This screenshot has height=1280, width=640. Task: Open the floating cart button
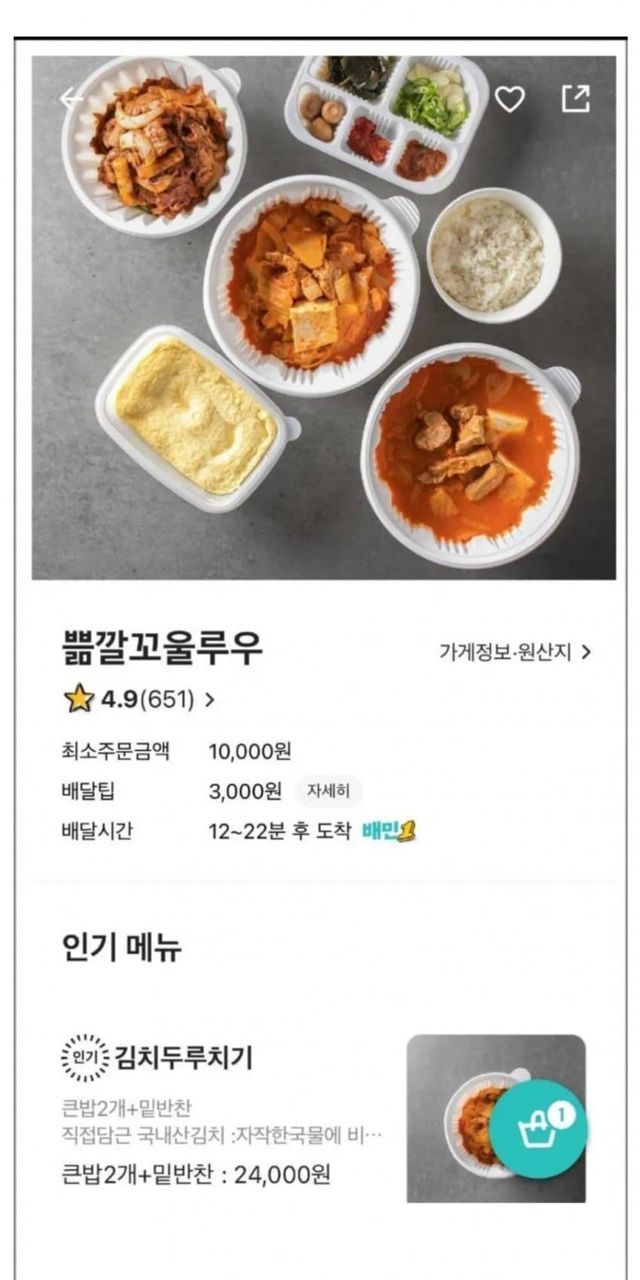pos(540,1129)
